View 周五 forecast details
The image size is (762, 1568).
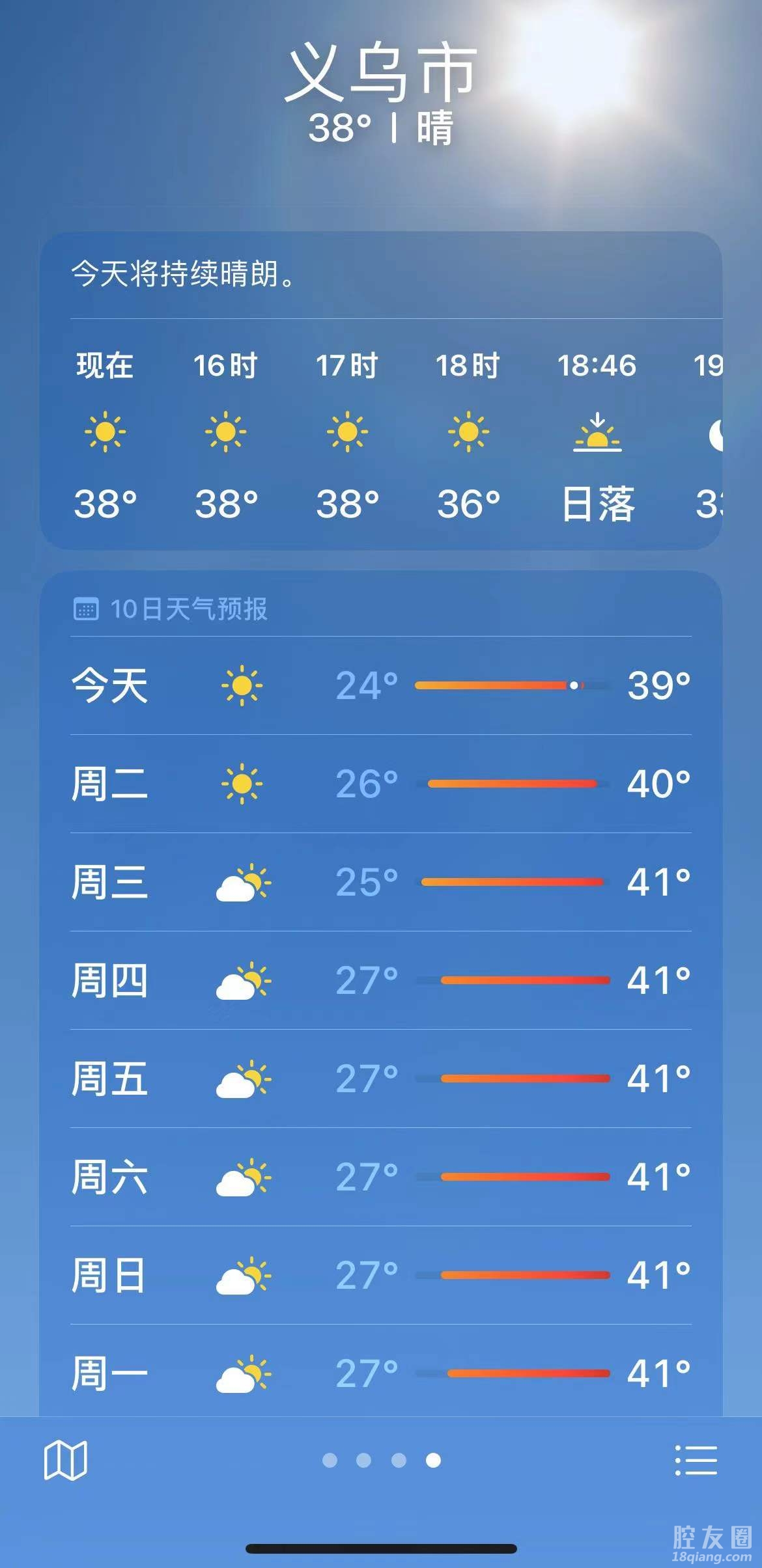381,1079
